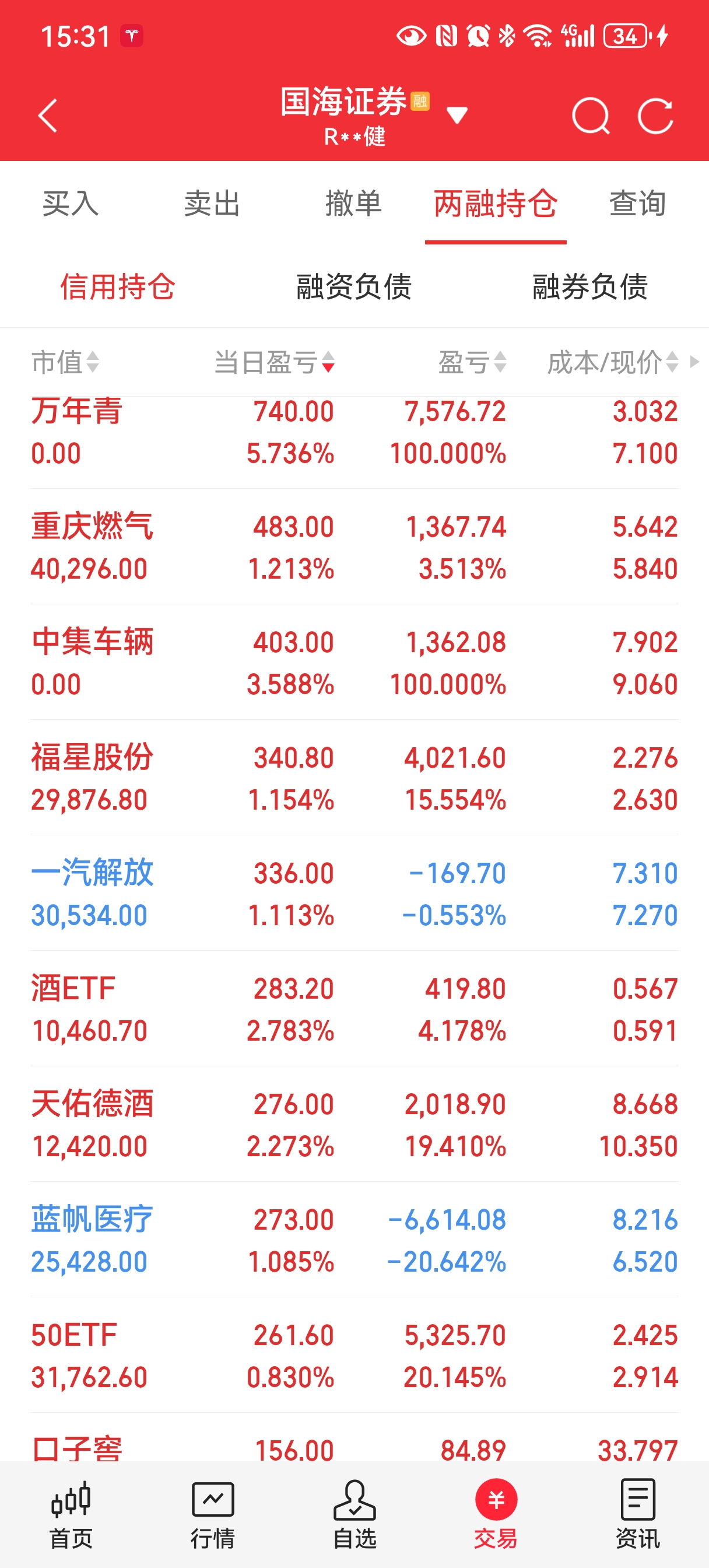Sort by 成本/现价 column header
709x1568 pixels.
pyautogui.click(x=612, y=362)
